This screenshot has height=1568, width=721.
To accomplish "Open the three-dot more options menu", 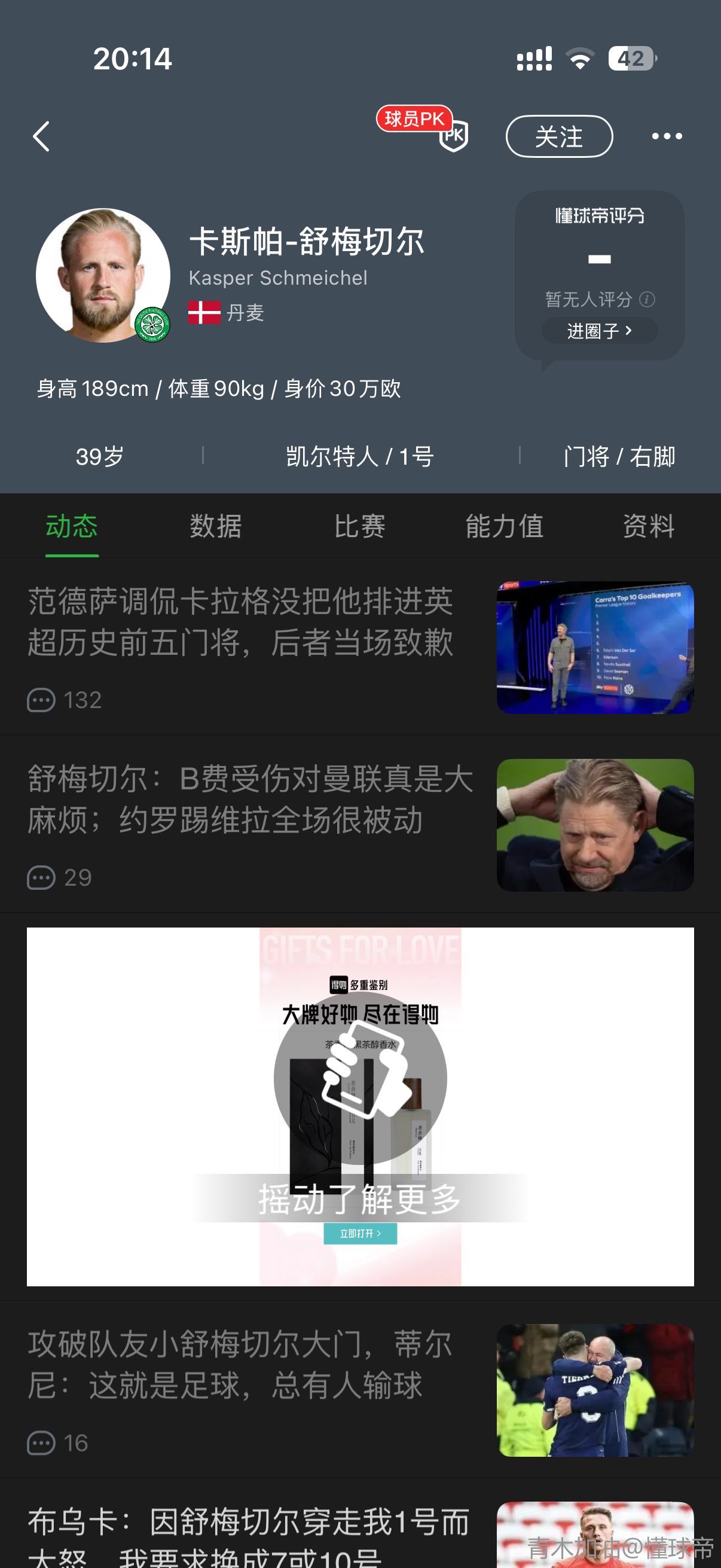I will click(x=666, y=136).
